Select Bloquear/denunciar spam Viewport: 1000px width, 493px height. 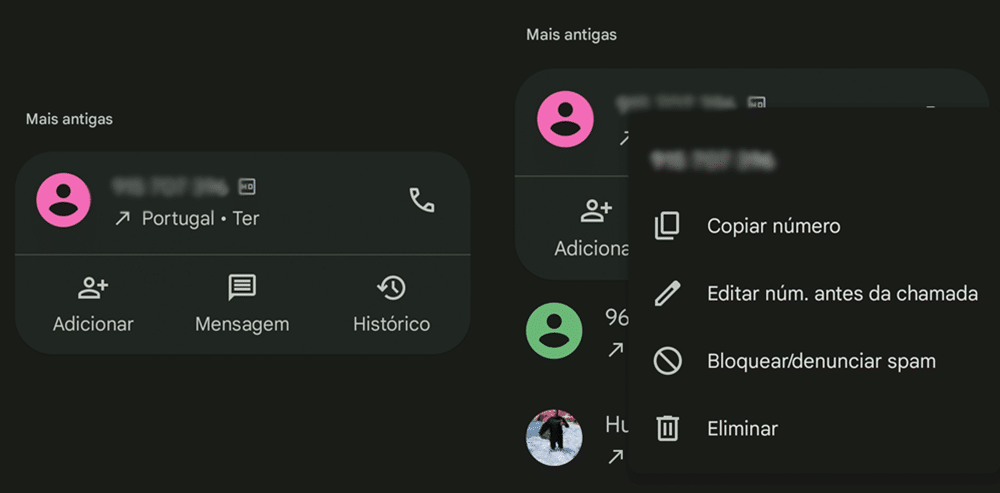click(x=820, y=360)
